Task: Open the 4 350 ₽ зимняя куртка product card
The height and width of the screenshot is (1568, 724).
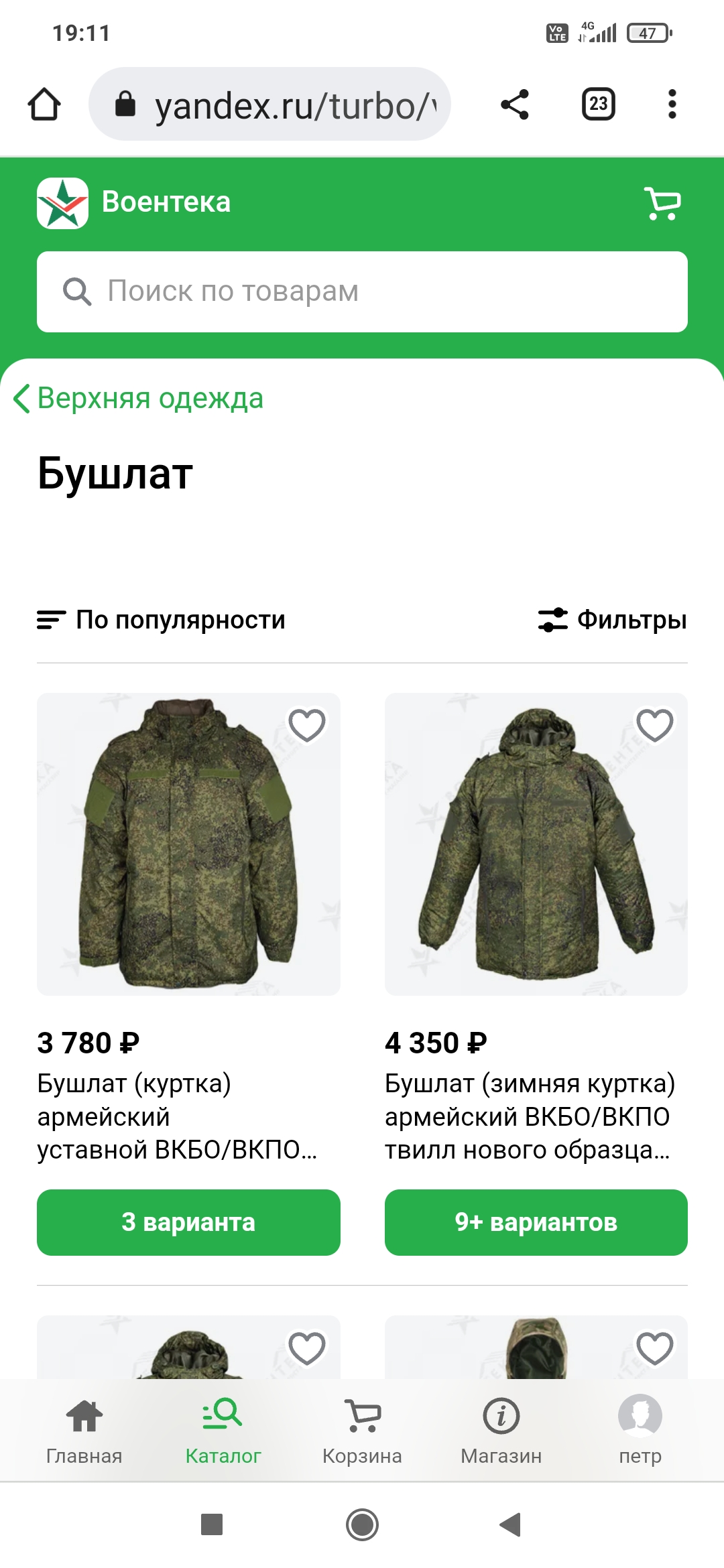Action: pyautogui.click(x=536, y=844)
